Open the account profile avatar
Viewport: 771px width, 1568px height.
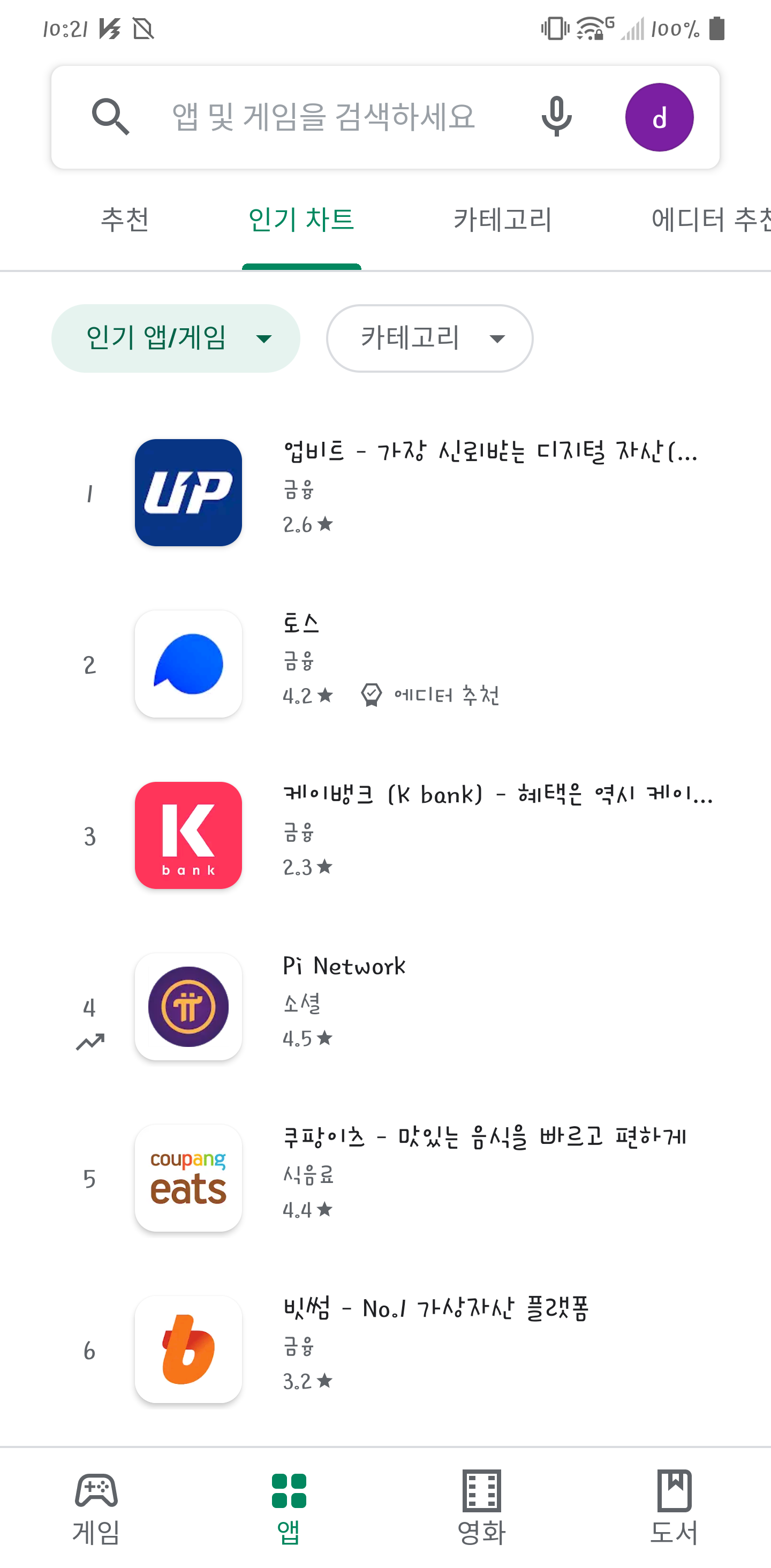[x=659, y=117]
